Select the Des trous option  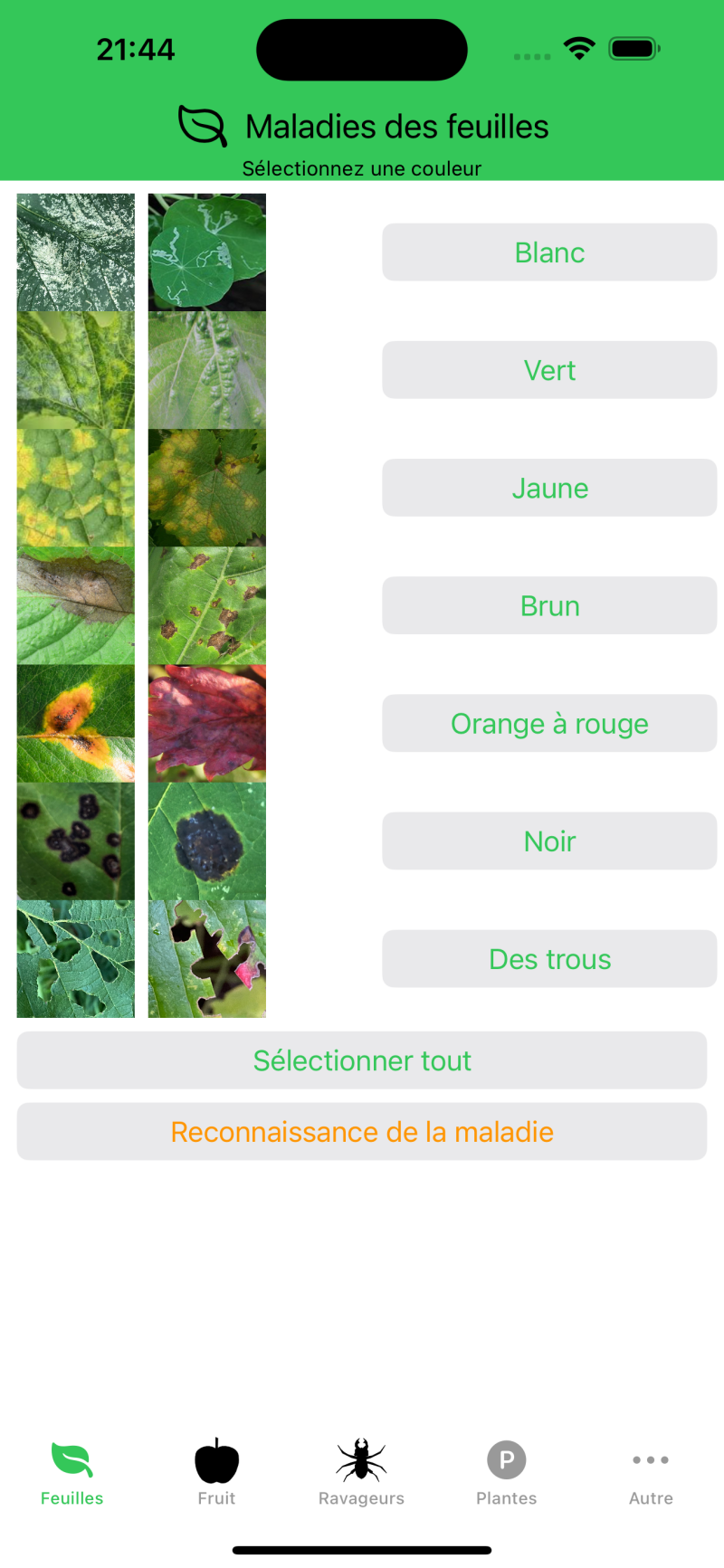click(549, 958)
